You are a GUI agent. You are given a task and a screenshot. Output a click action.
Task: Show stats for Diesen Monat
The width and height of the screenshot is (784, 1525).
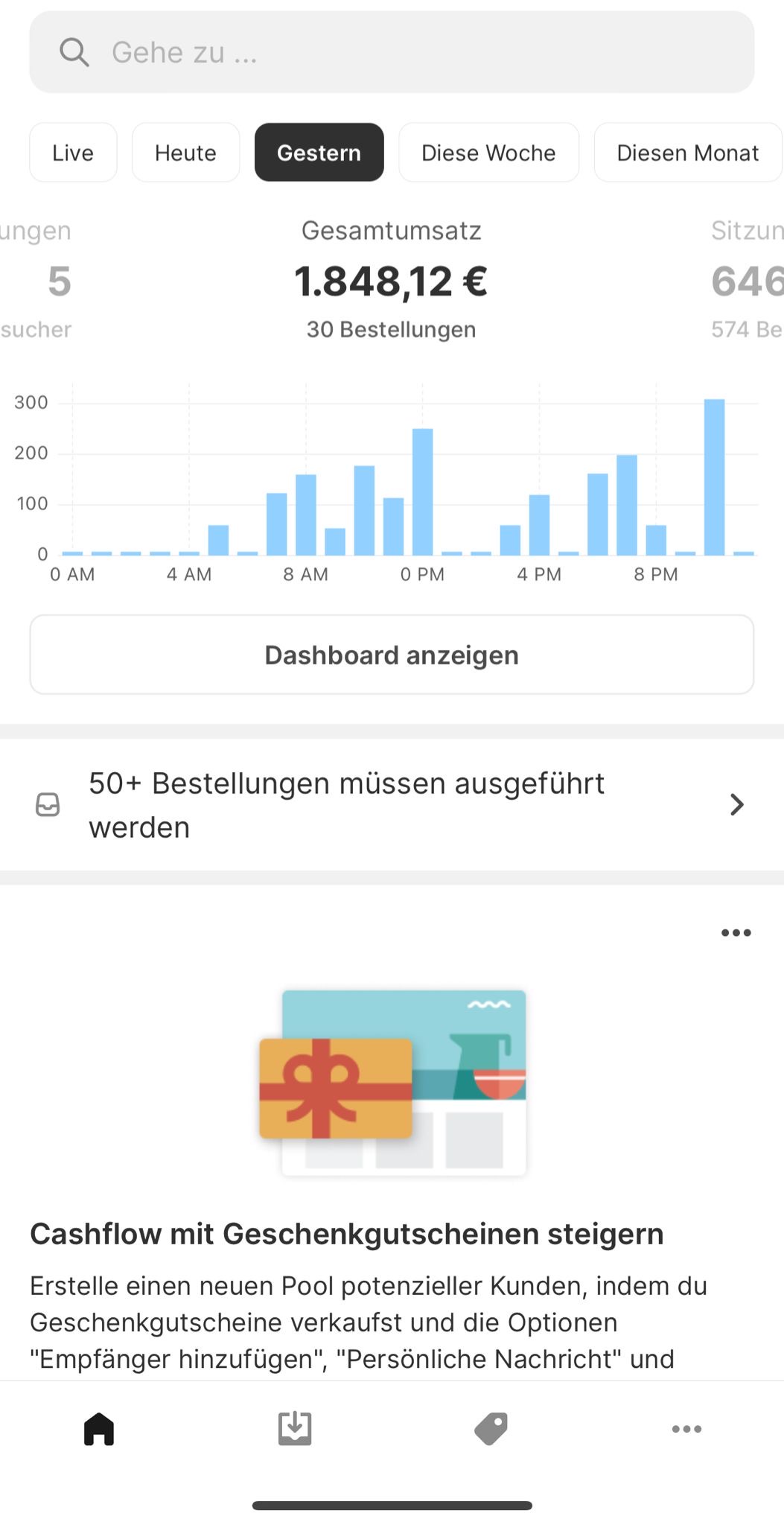(687, 153)
